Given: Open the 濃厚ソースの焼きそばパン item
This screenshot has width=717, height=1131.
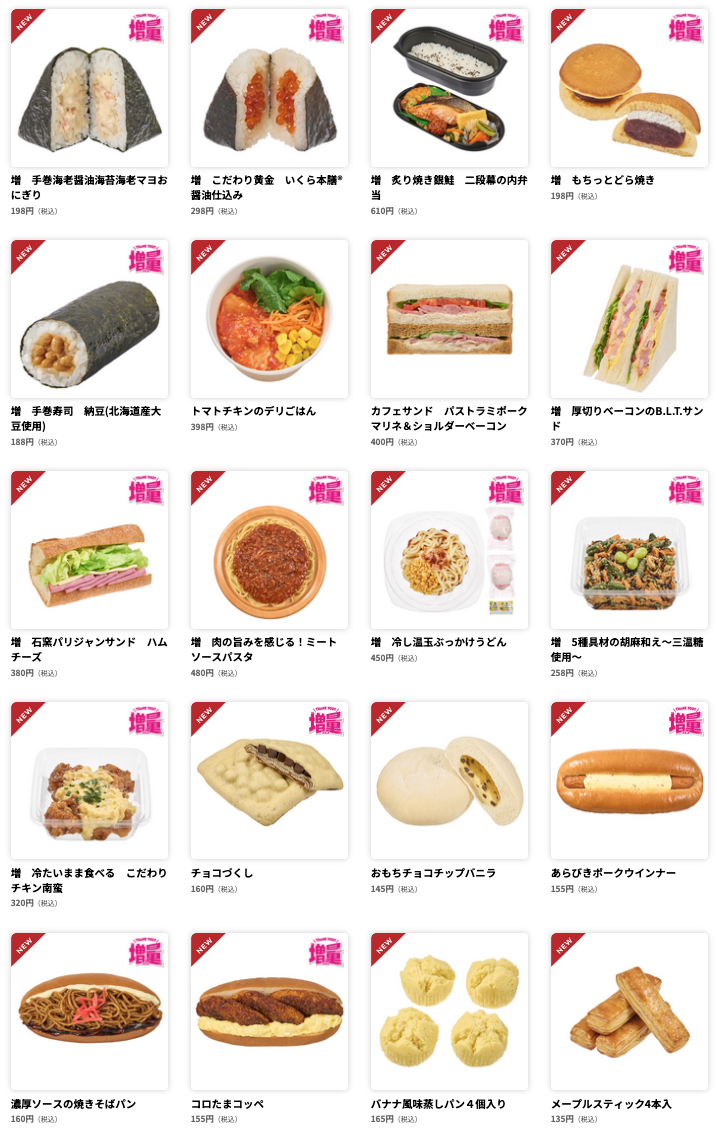Looking at the screenshot, I should pos(89,1012).
